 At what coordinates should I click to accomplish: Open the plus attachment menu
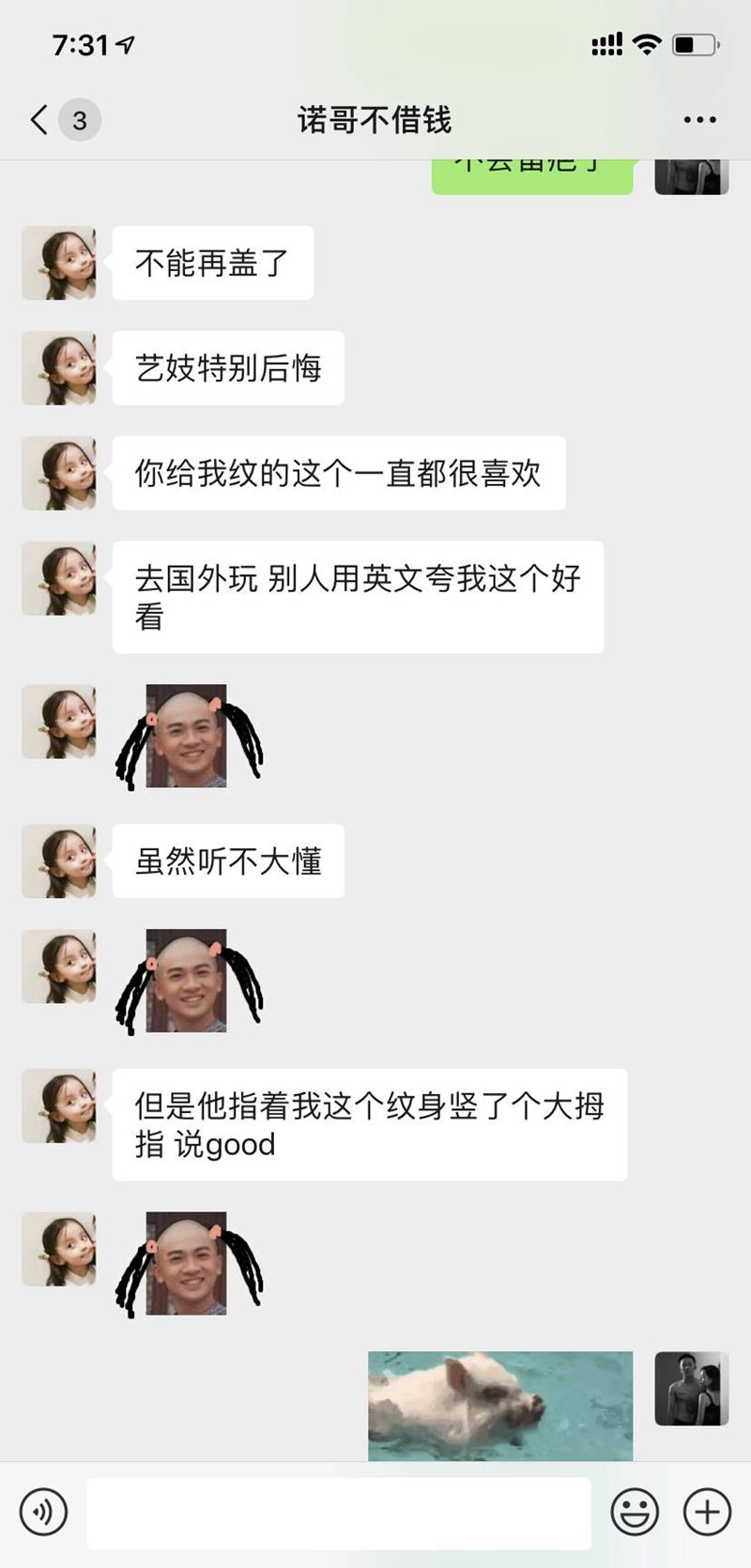[x=707, y=1512]
